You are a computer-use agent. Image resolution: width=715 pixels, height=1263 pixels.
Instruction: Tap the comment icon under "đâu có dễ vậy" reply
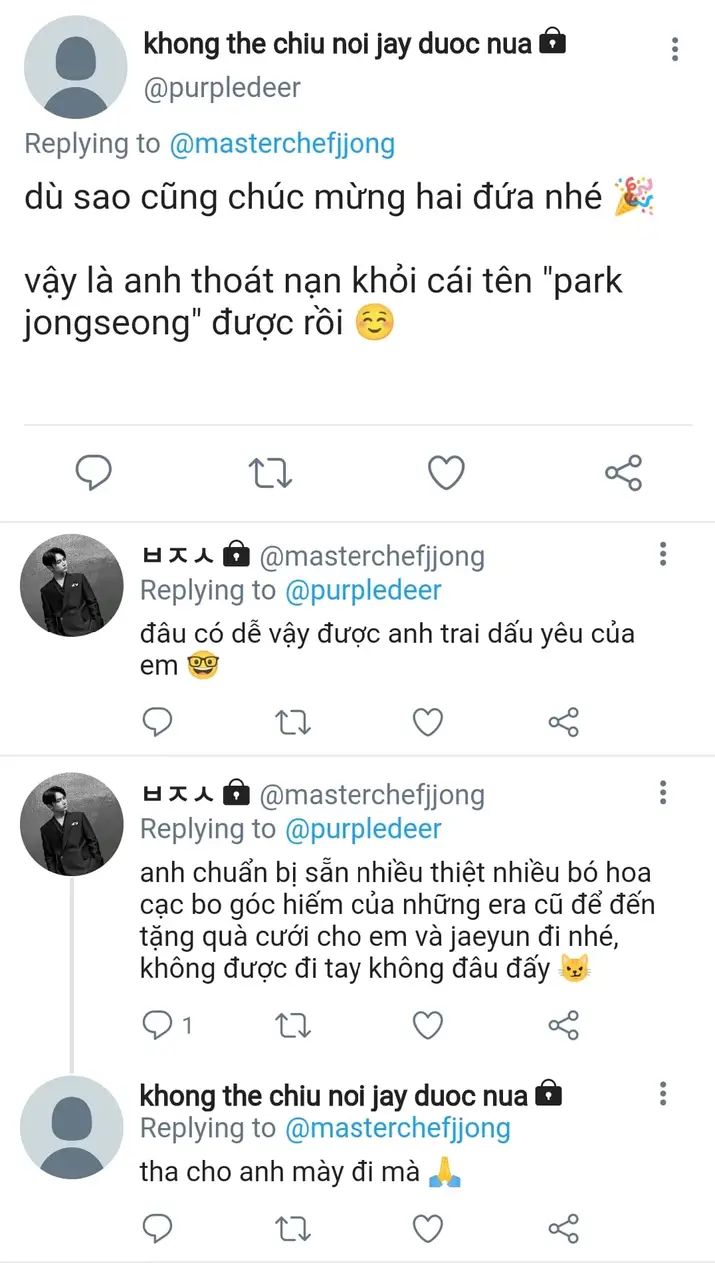(157, 722)
